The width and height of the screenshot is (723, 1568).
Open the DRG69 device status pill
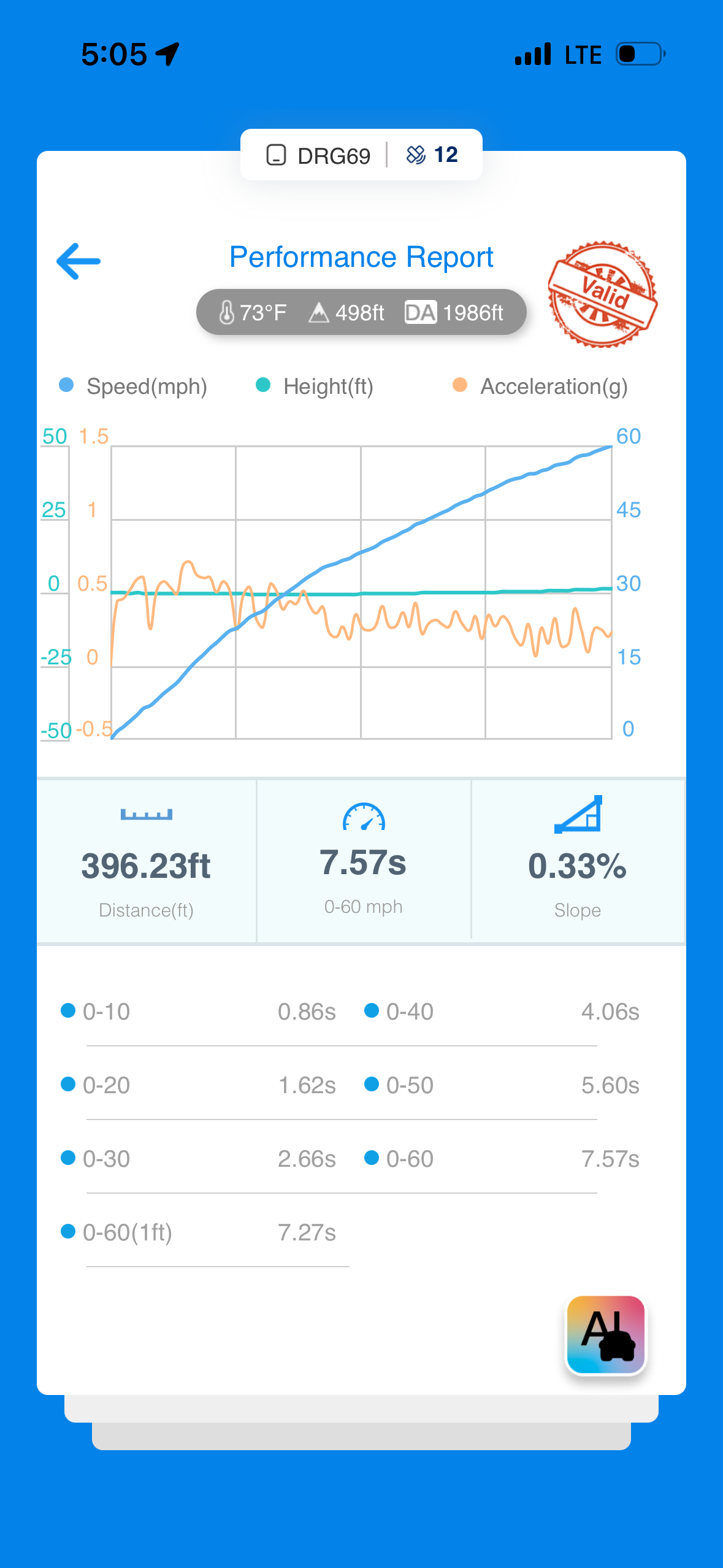click(361, 155)
